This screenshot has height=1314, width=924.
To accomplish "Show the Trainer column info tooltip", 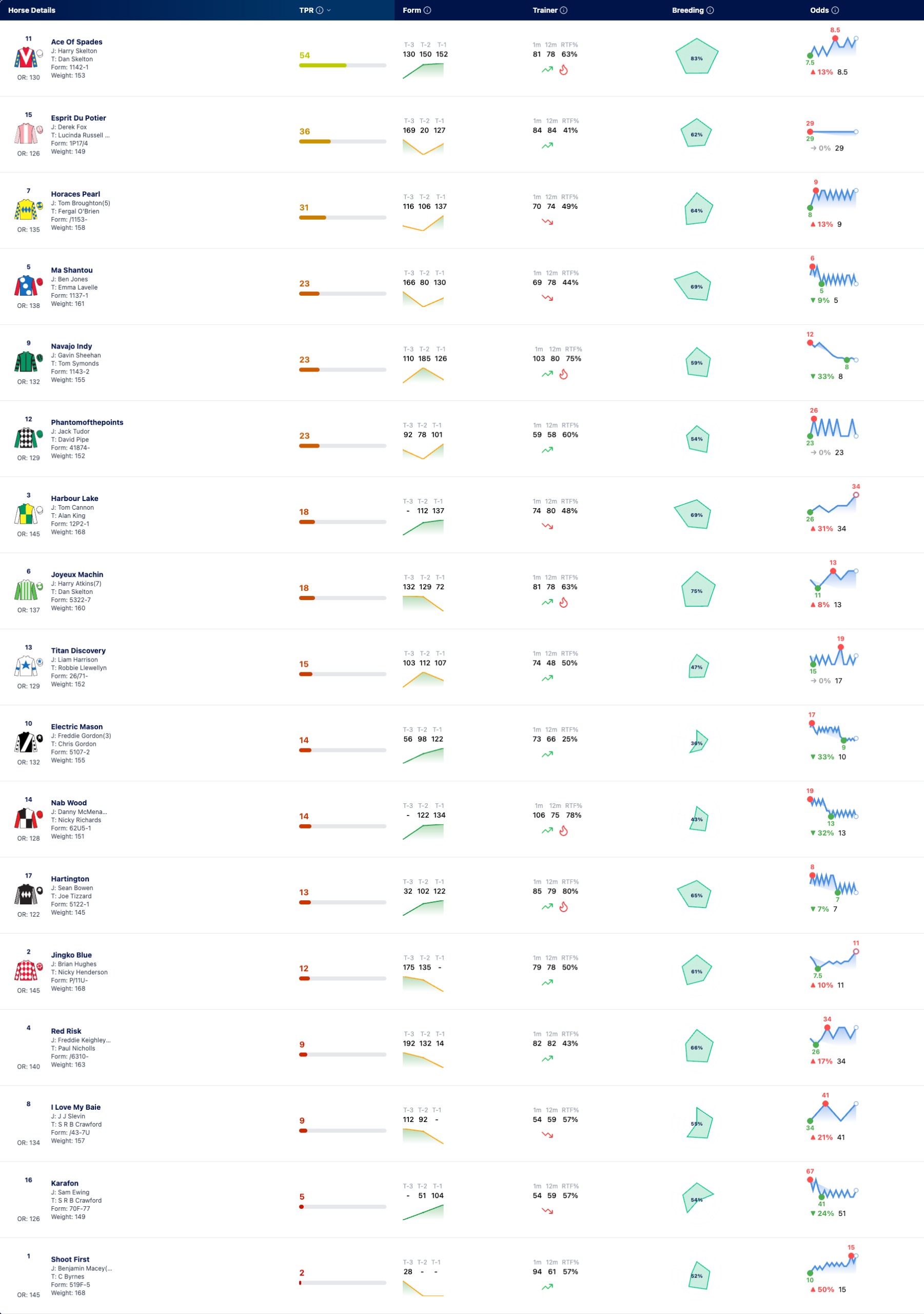I will coord(563,10).
